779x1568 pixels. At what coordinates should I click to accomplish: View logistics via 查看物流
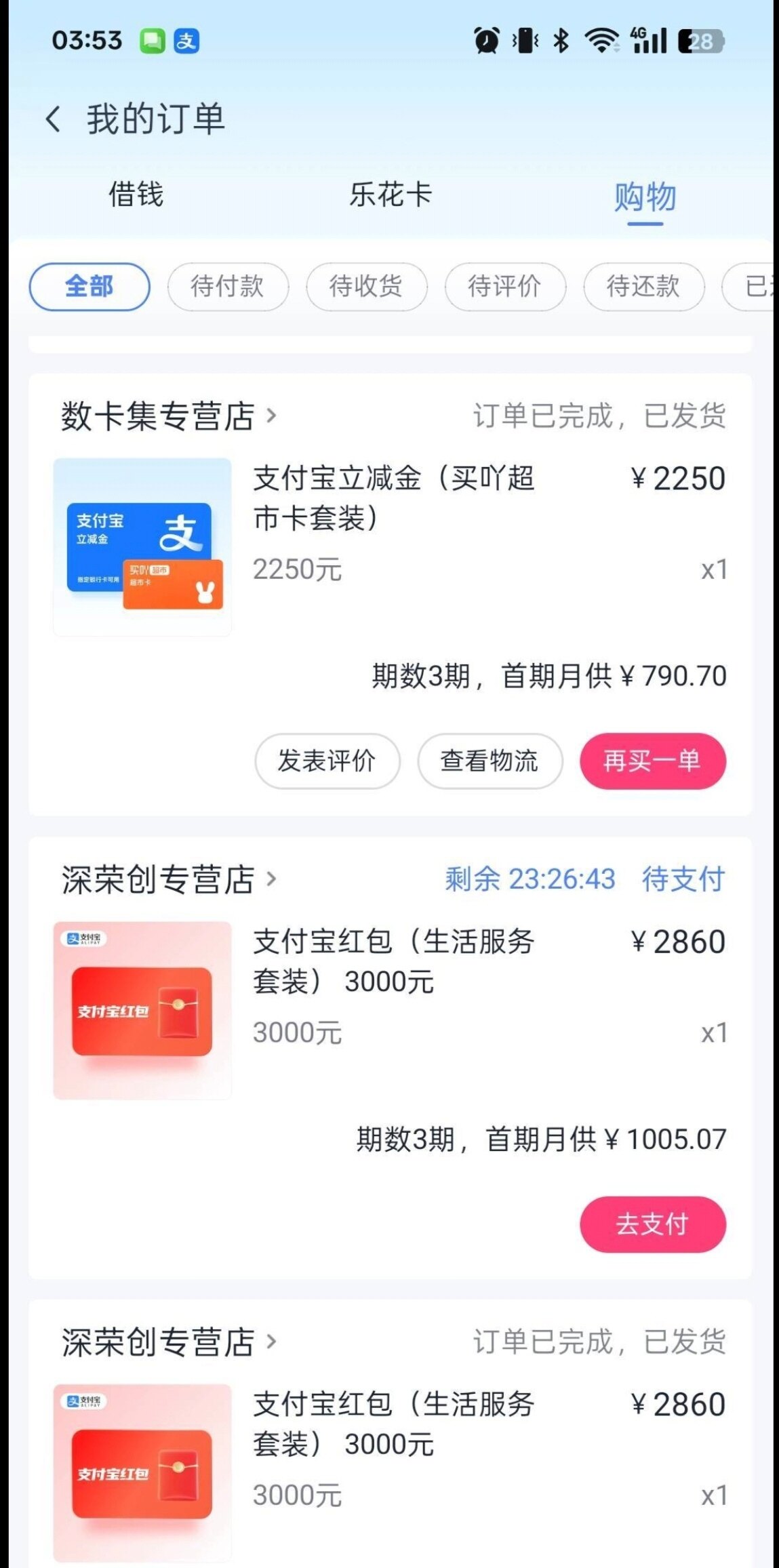tap(490, 761)
